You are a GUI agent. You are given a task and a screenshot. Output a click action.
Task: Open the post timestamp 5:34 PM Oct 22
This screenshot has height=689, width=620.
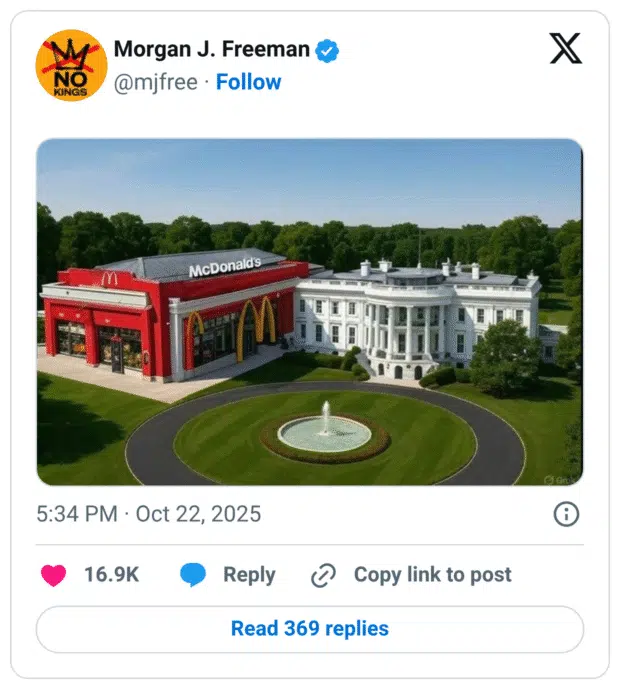[x=148, y=514]
